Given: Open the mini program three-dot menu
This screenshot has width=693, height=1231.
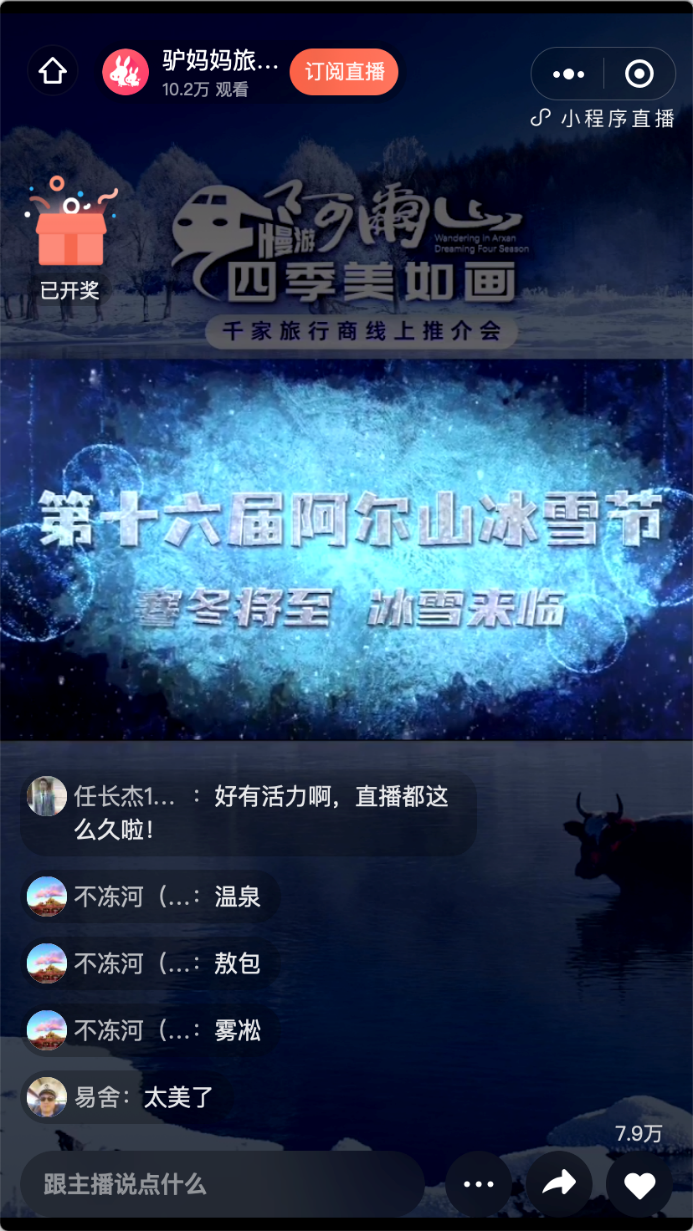Looking at the screenshot, I should click(x=568, y=74).
